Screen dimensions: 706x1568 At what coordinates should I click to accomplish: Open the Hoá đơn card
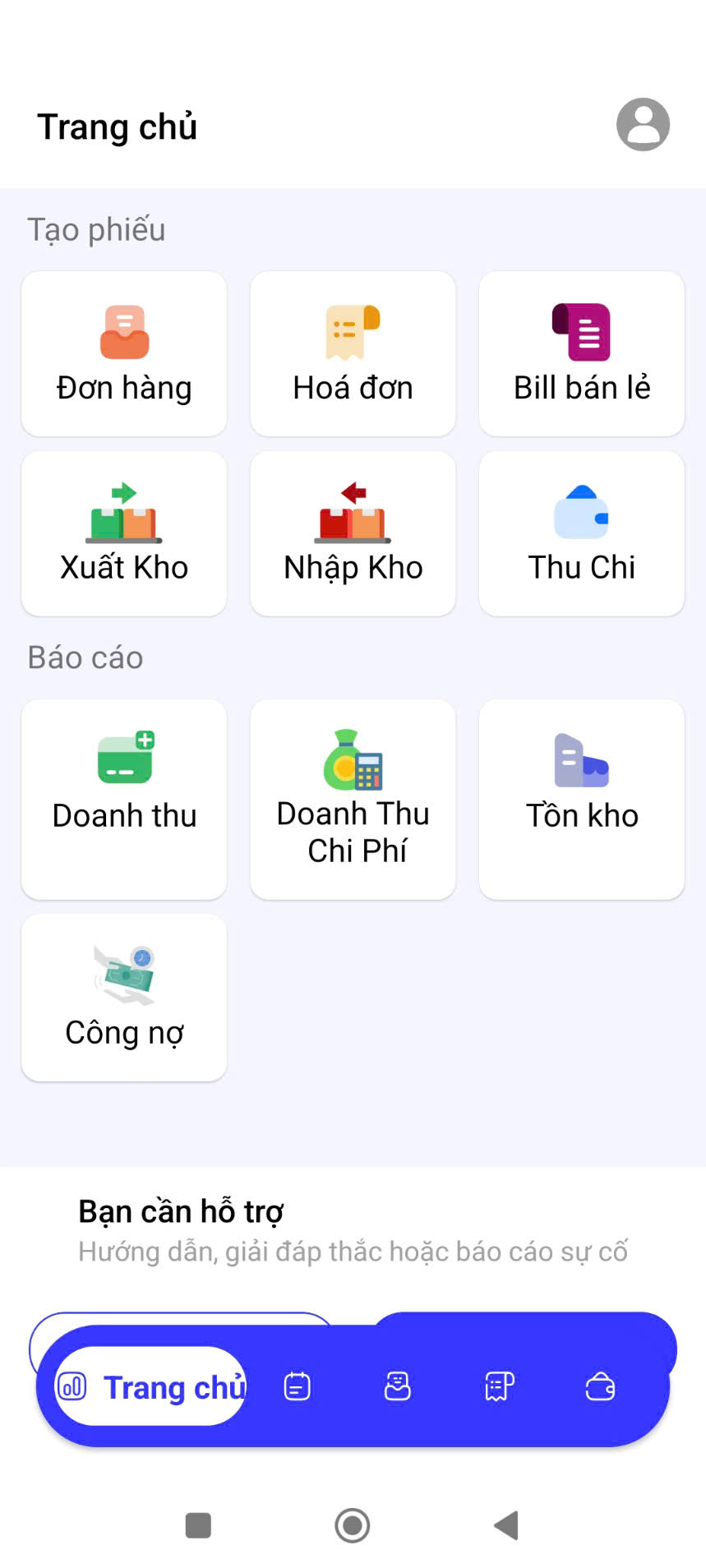click(x=353, y=353)
